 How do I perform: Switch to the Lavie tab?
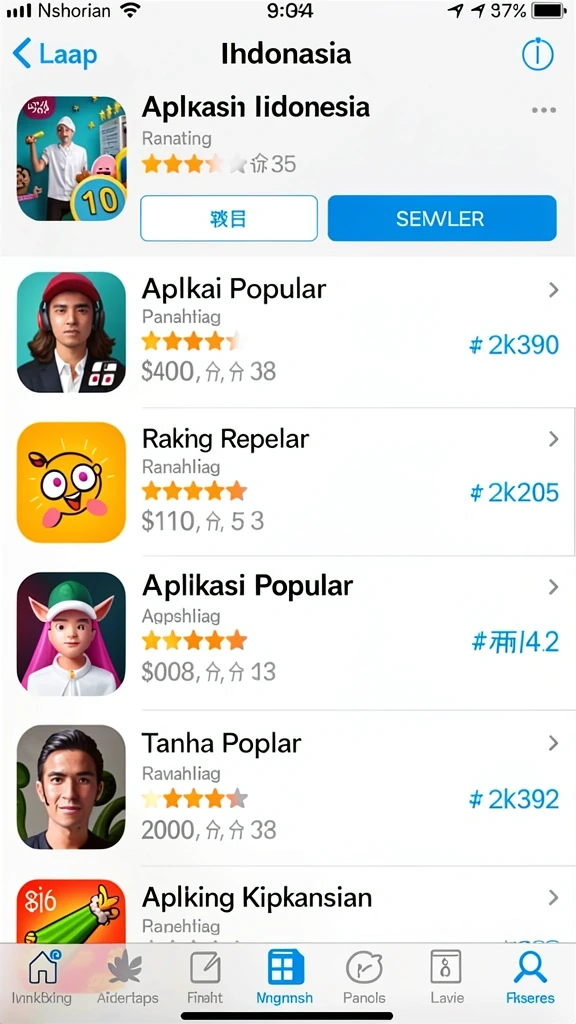tap(447, 977)
